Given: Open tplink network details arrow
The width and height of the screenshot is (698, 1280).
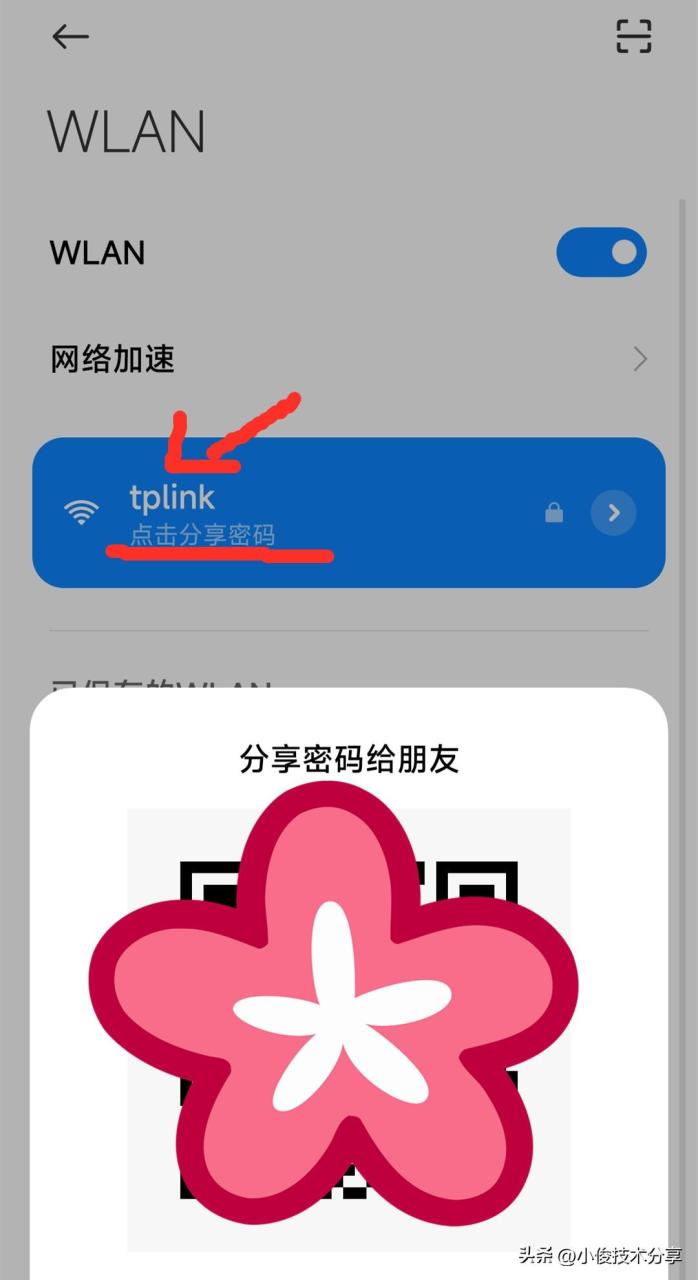Looking at the screenshot, I should pyautogui.click(x=613, y=513).
